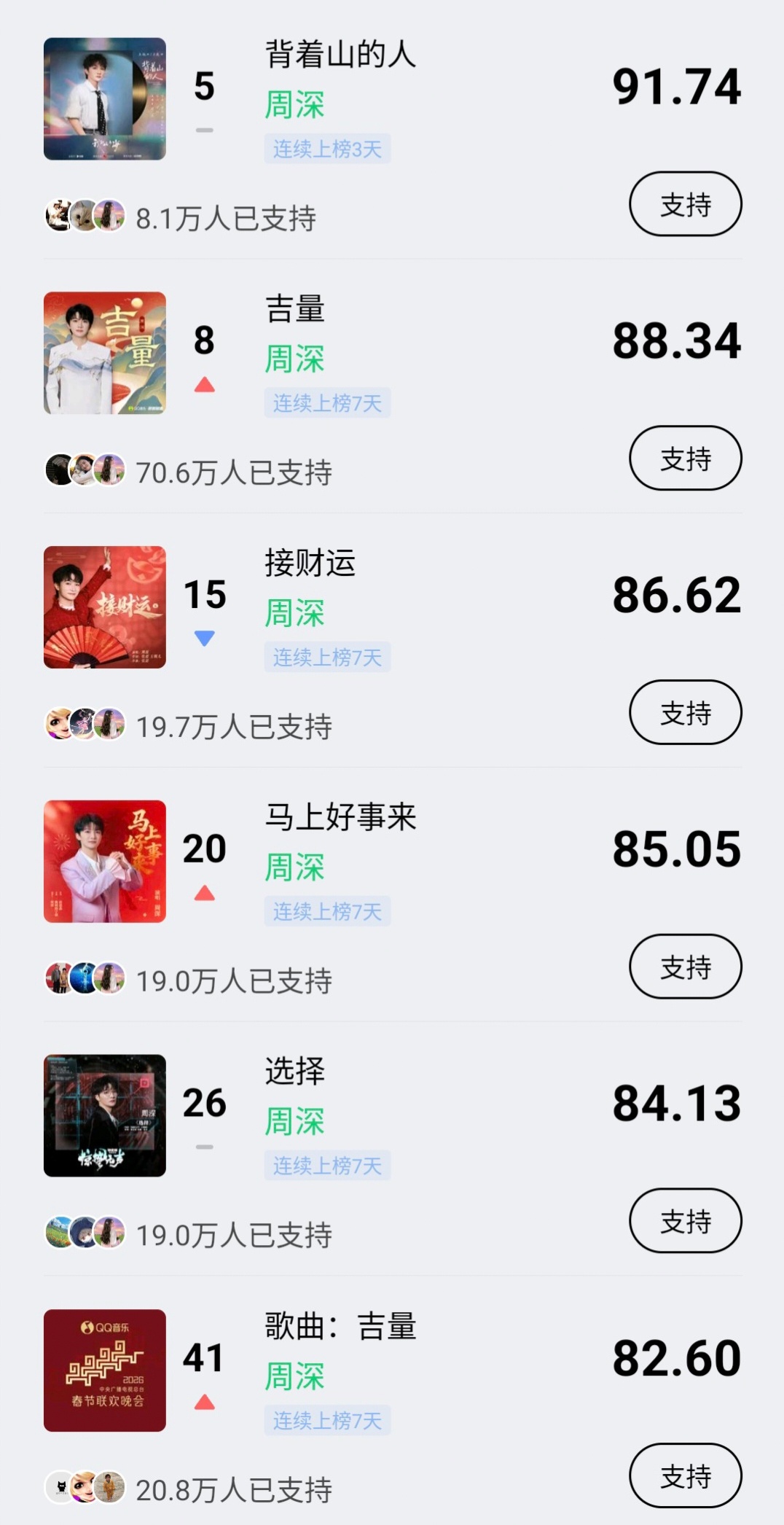Screen dimensions: 784x1525
Task: Open the 马上好事来 album artwork
Action: pos(104,862)
